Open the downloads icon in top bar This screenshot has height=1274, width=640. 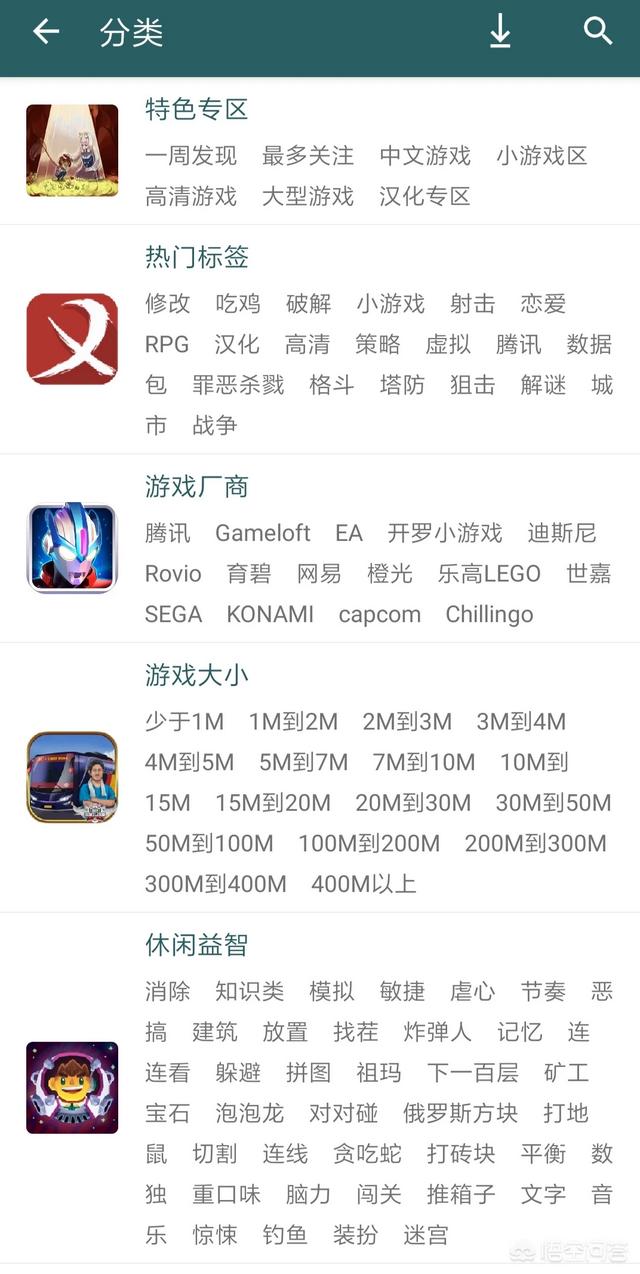tap(499, 32)
